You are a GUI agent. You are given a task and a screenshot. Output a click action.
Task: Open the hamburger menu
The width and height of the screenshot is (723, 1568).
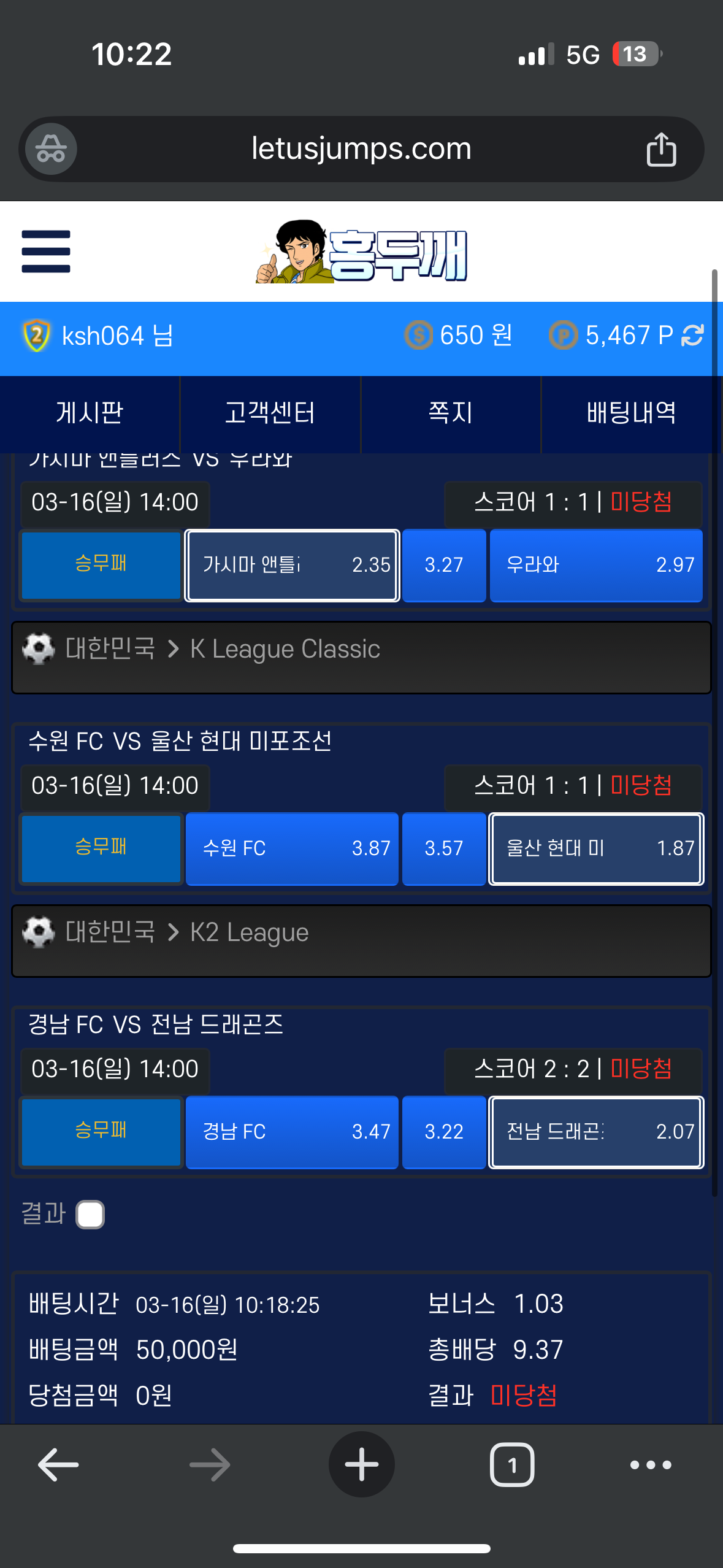click(x=46, y=252)
